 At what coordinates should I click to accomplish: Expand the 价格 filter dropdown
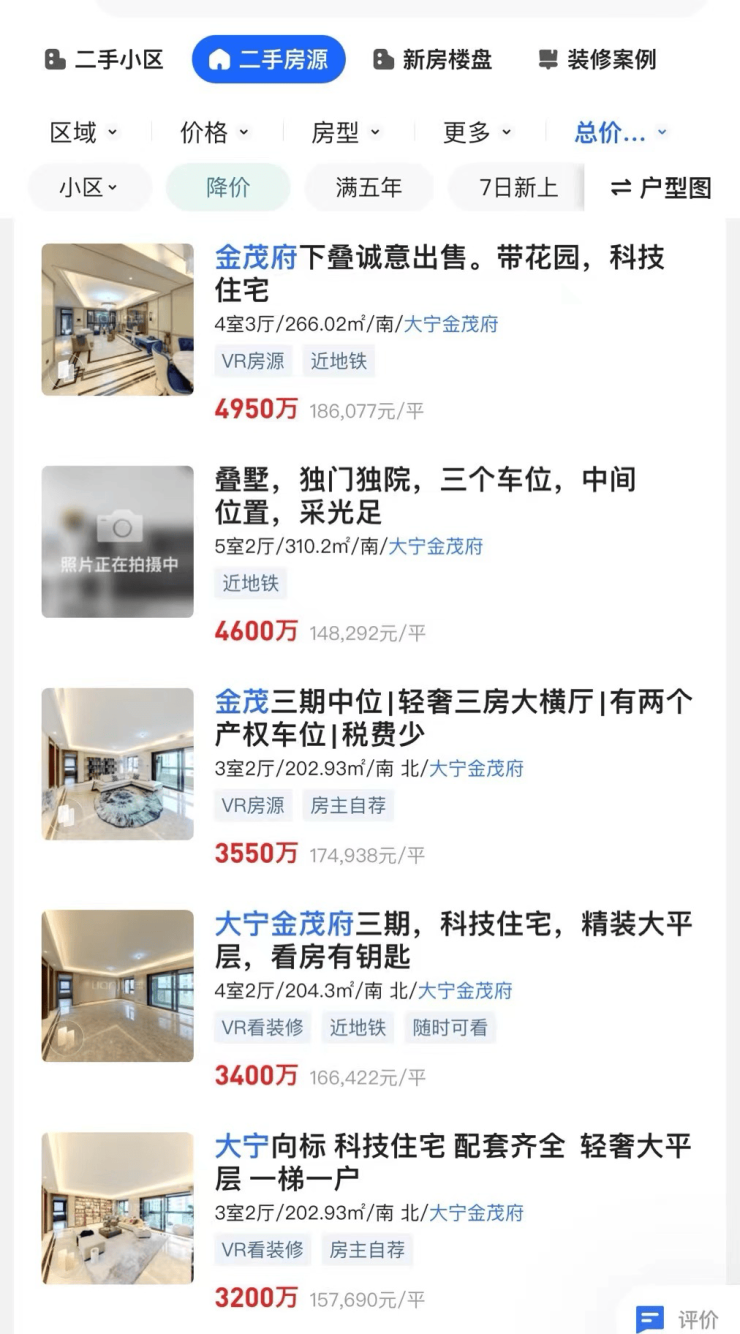[x=214, y=132]
